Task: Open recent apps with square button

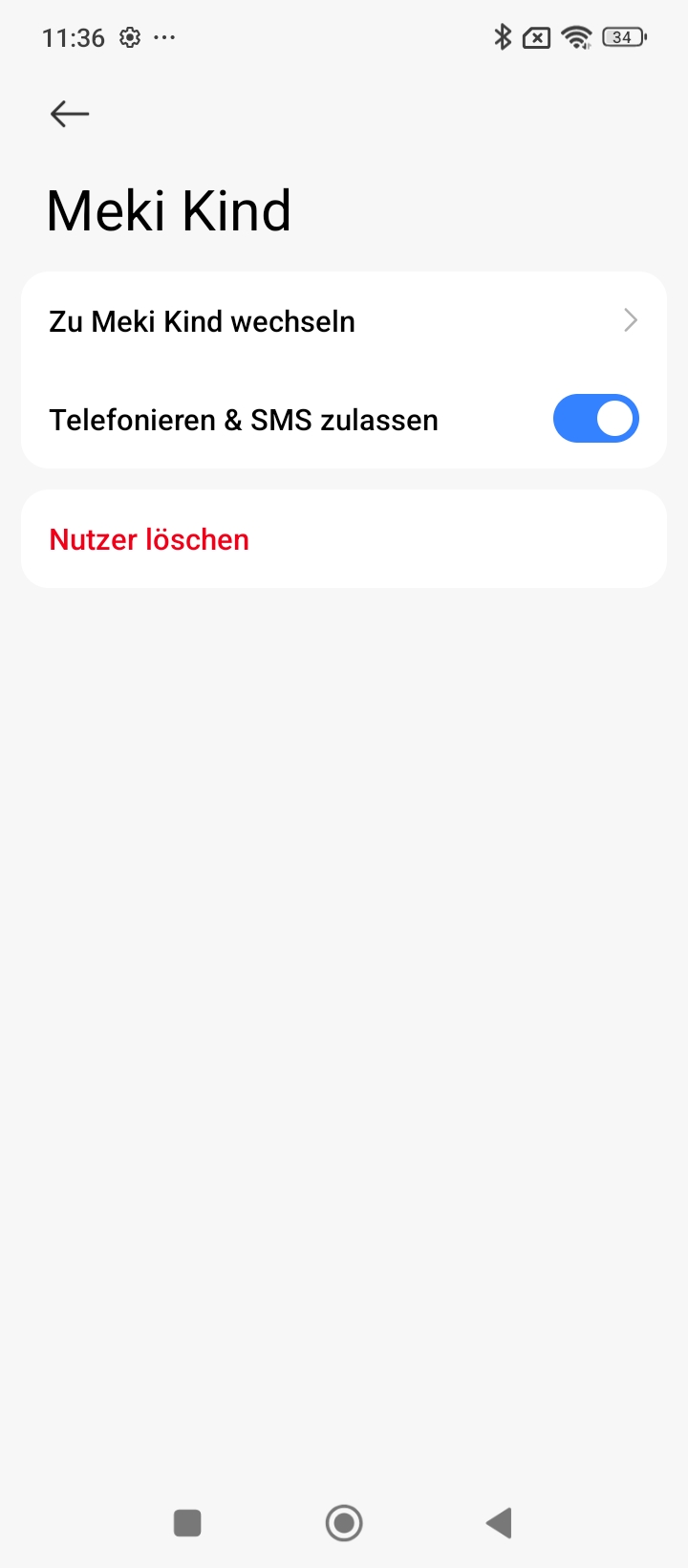Action: [x=187, y=1522]
